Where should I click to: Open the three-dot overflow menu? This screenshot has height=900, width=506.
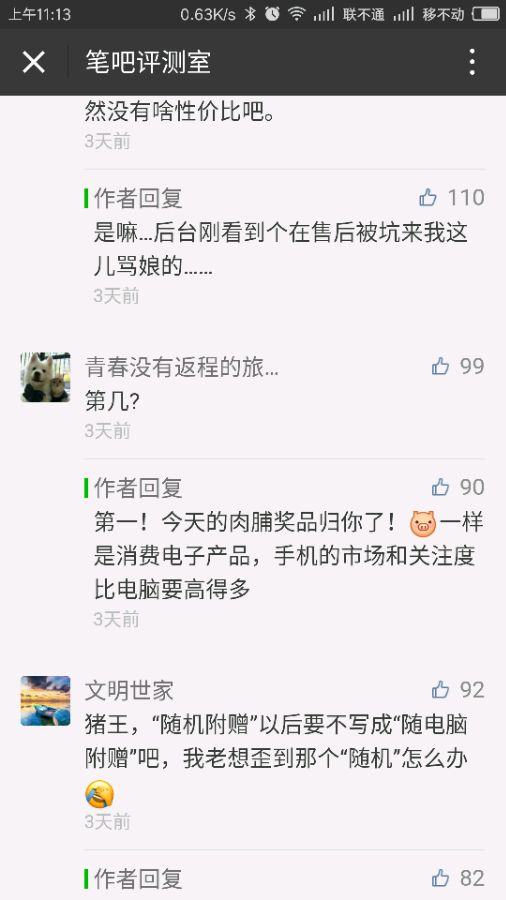(x=472, y=61)
